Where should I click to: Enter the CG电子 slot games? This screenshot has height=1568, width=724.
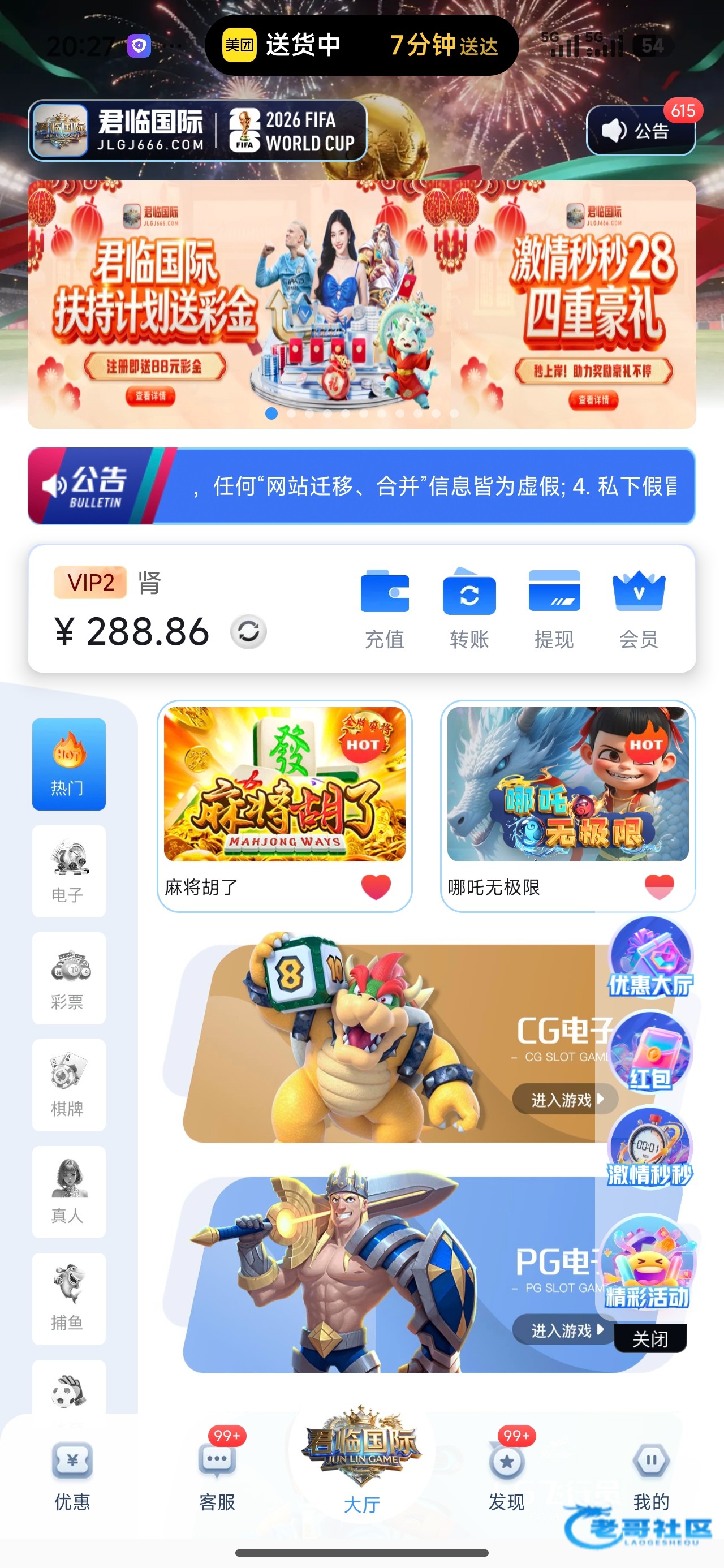pos(564,1099)
